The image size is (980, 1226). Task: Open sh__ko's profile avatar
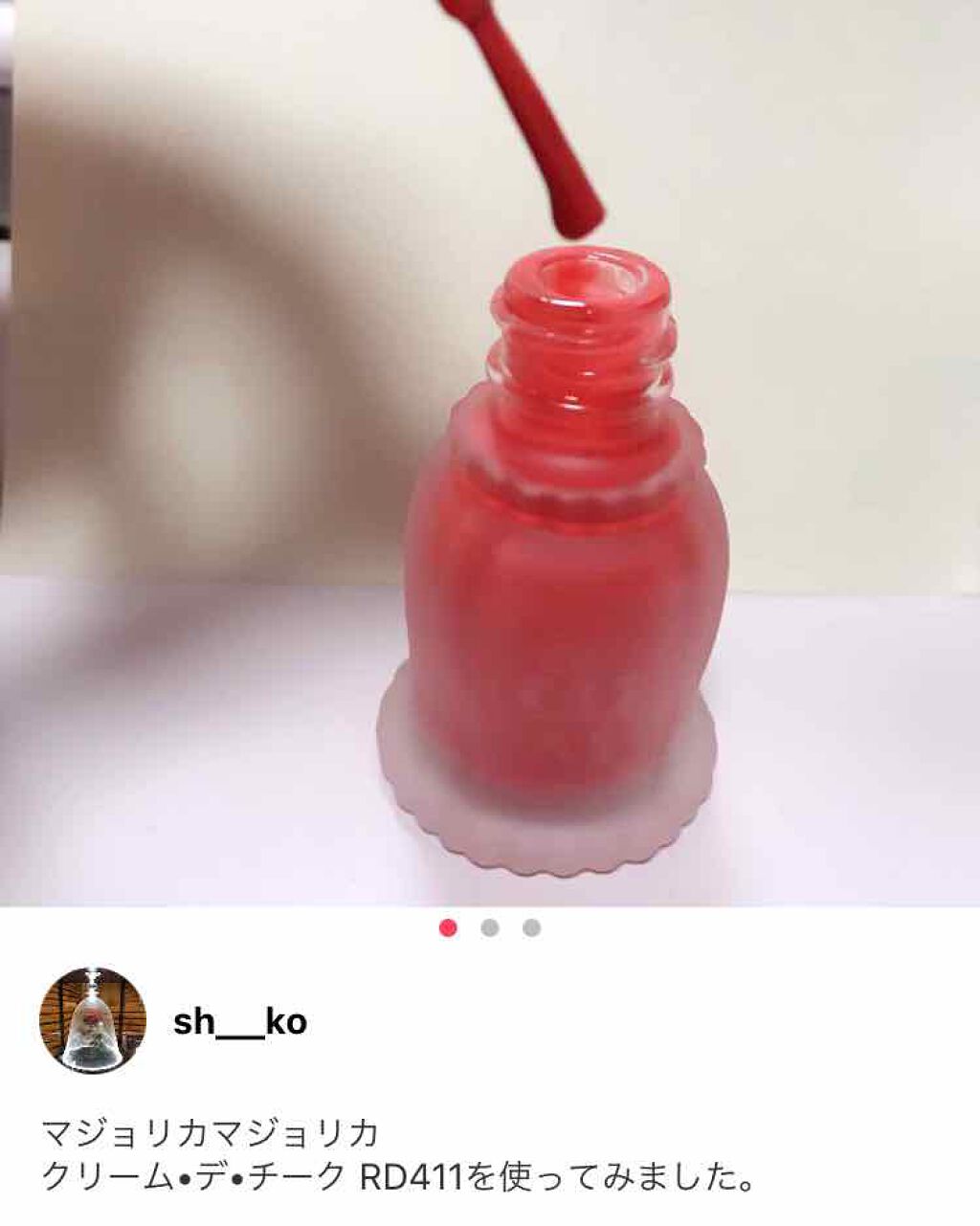pos(93,1020)
